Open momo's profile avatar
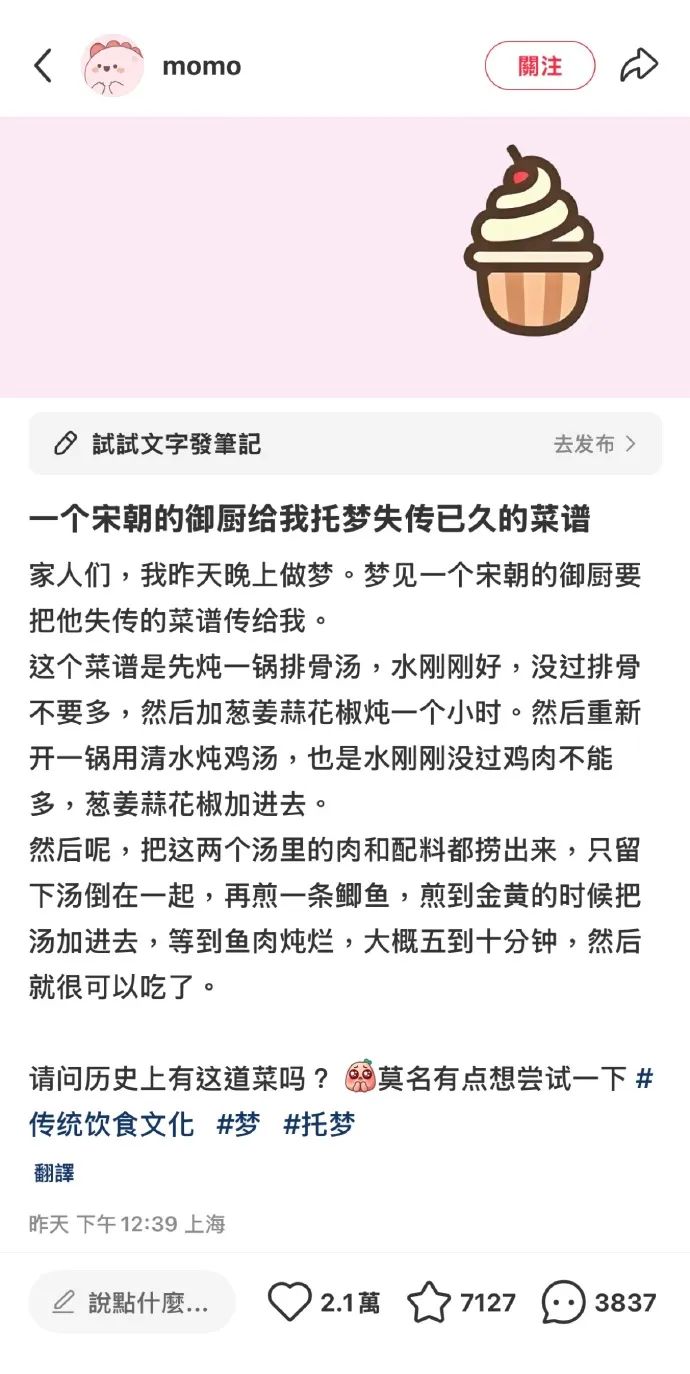Screen dimensions: 690x1374 (x=112, y=66)
